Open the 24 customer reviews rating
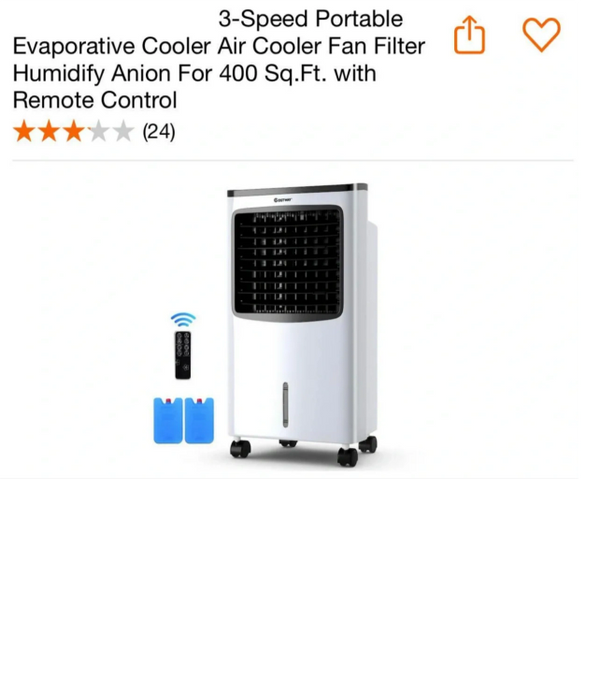 click(93, 131)
